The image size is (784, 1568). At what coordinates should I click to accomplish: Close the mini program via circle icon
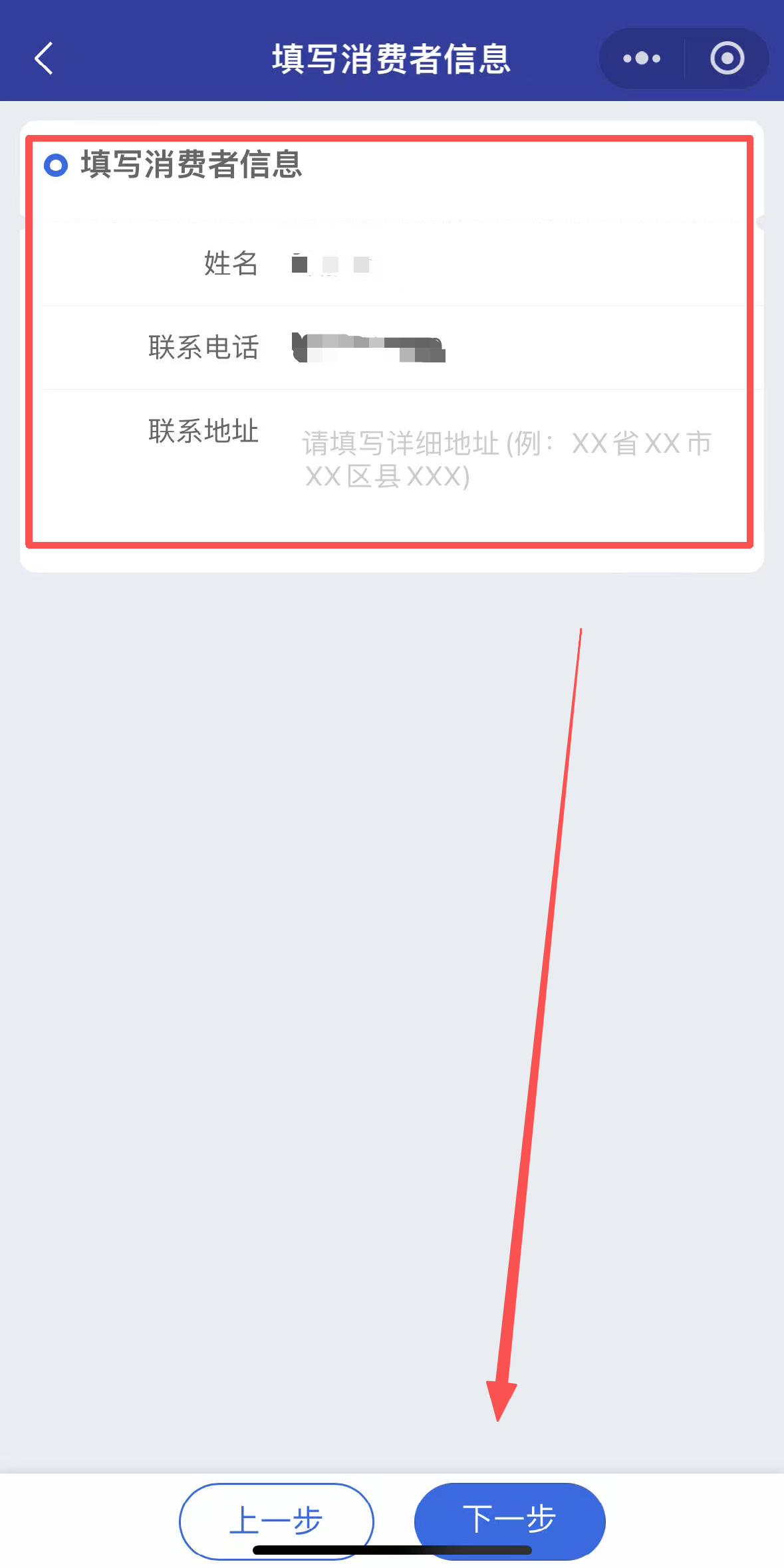pos(727,59)
